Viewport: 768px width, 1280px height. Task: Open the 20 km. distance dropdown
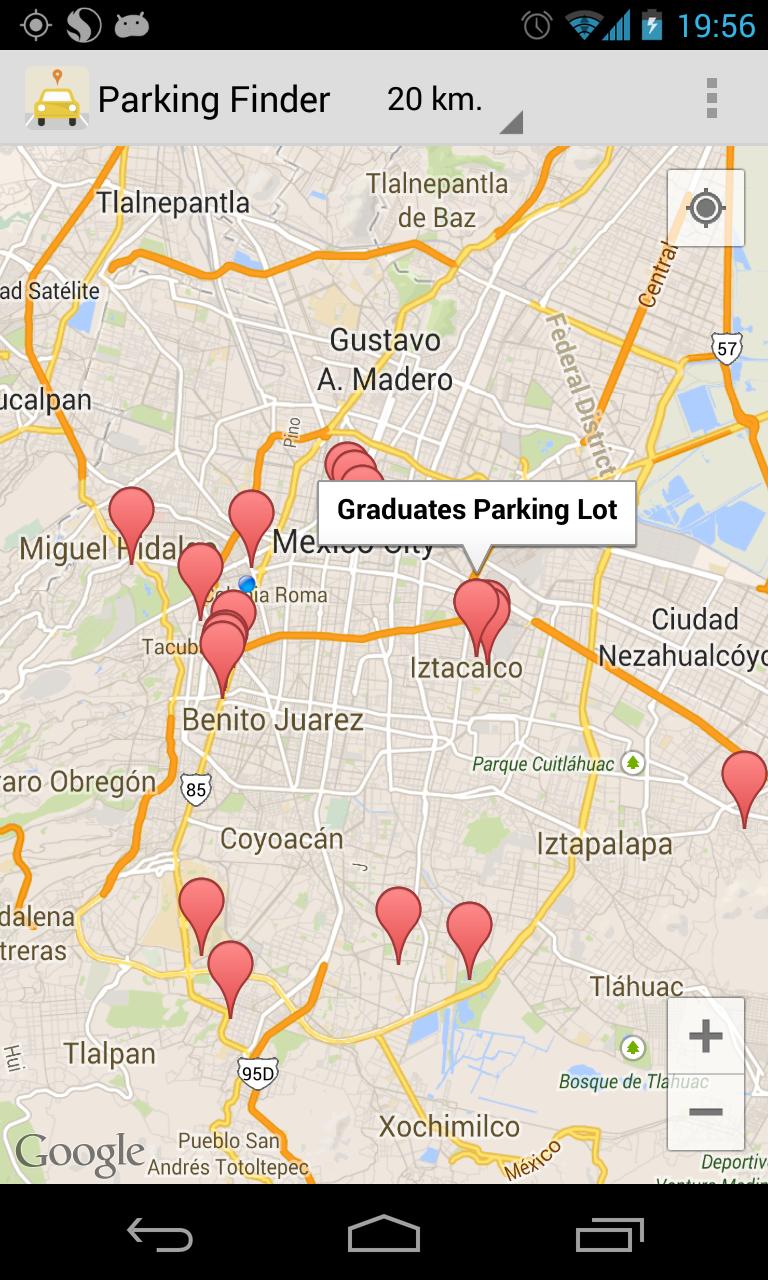(x=452, y=100)
